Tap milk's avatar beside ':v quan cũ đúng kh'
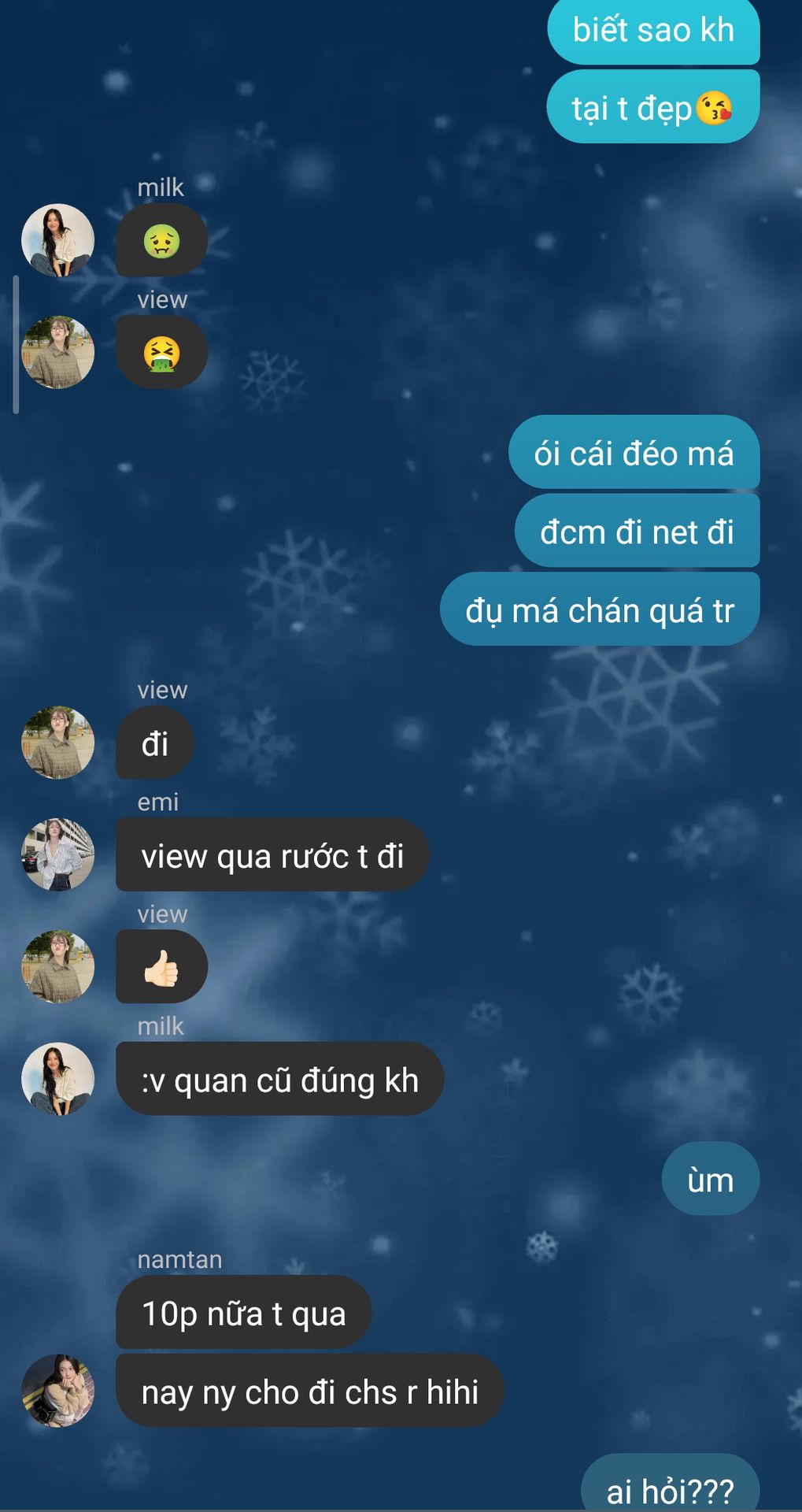The image size is (802, 1512). (x=57, y=1079)
